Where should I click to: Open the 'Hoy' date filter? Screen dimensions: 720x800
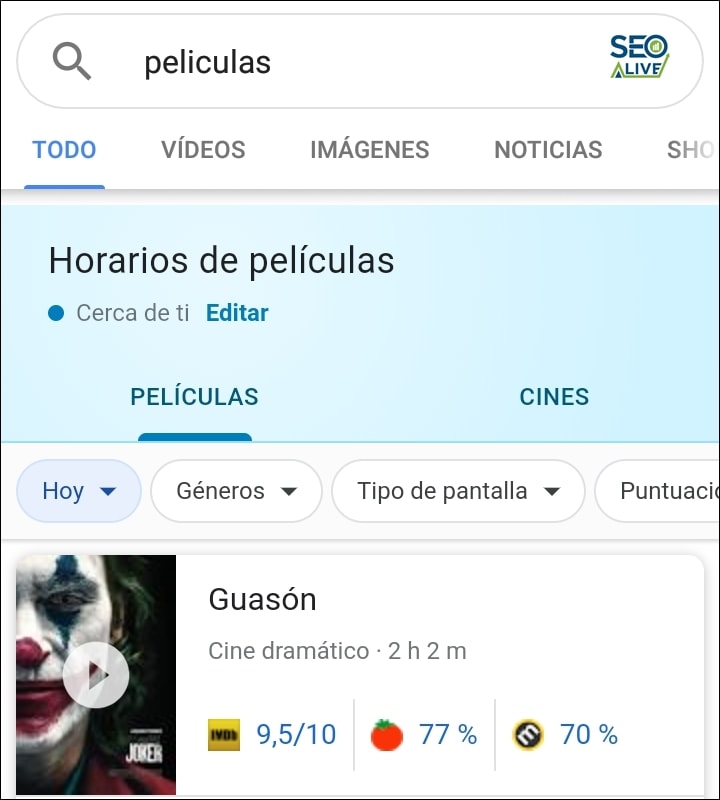click(x=78, y=491)
